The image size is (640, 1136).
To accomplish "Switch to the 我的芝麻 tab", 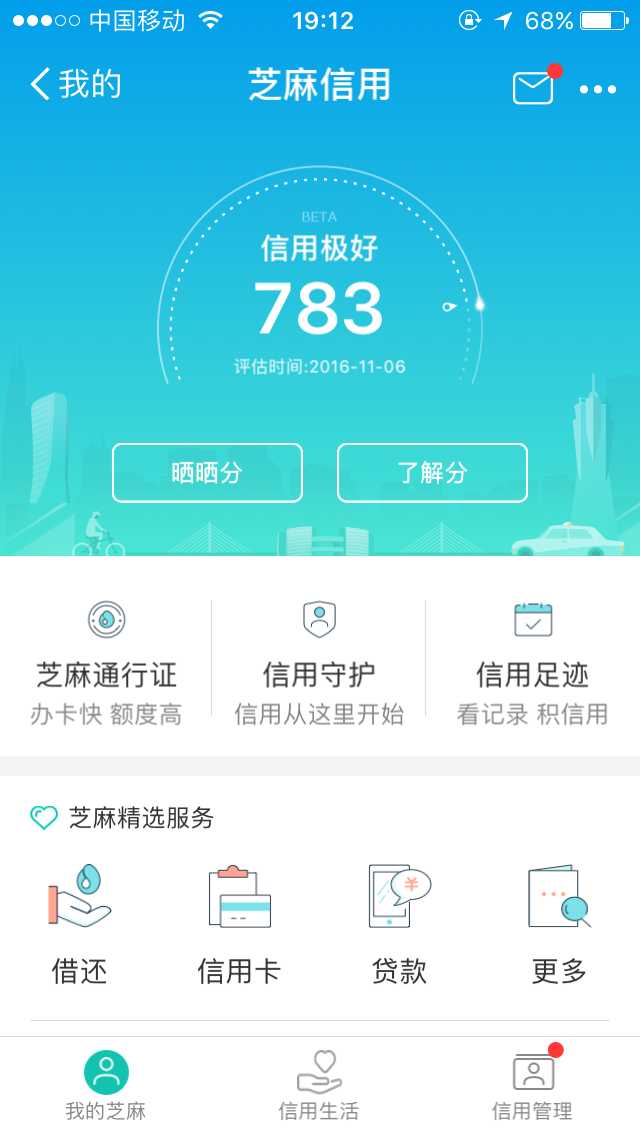I will tap(106, 1086).
